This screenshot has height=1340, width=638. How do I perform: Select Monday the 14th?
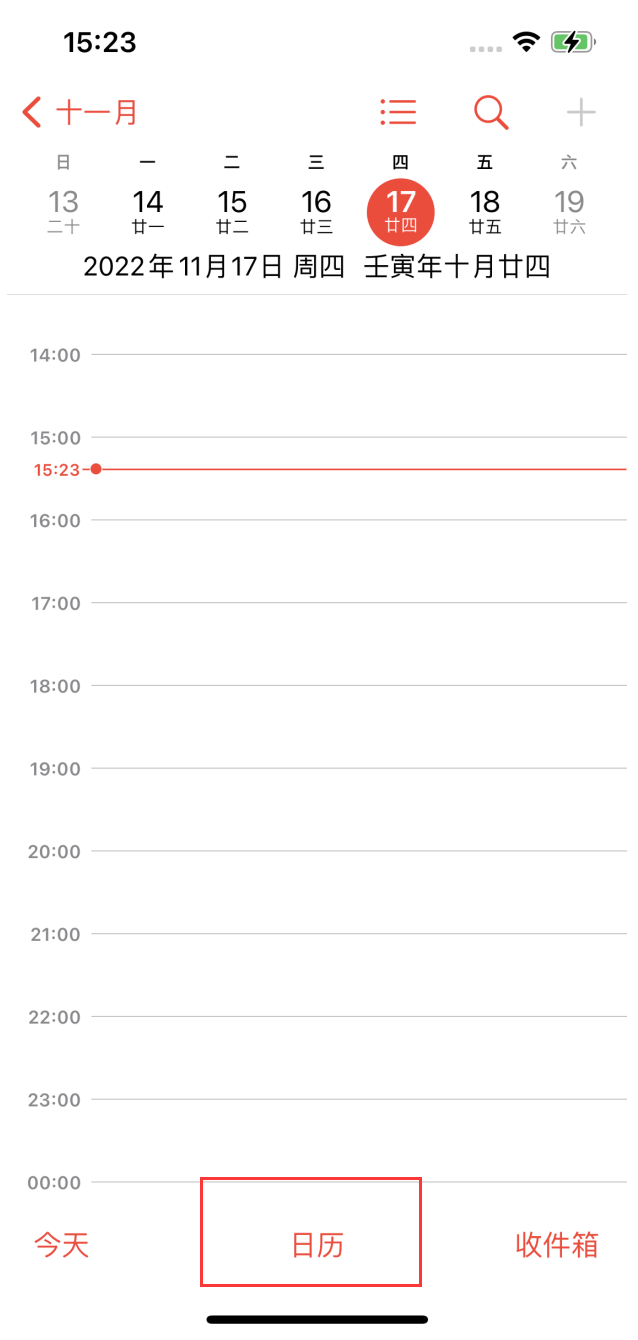tap(148, 210)
